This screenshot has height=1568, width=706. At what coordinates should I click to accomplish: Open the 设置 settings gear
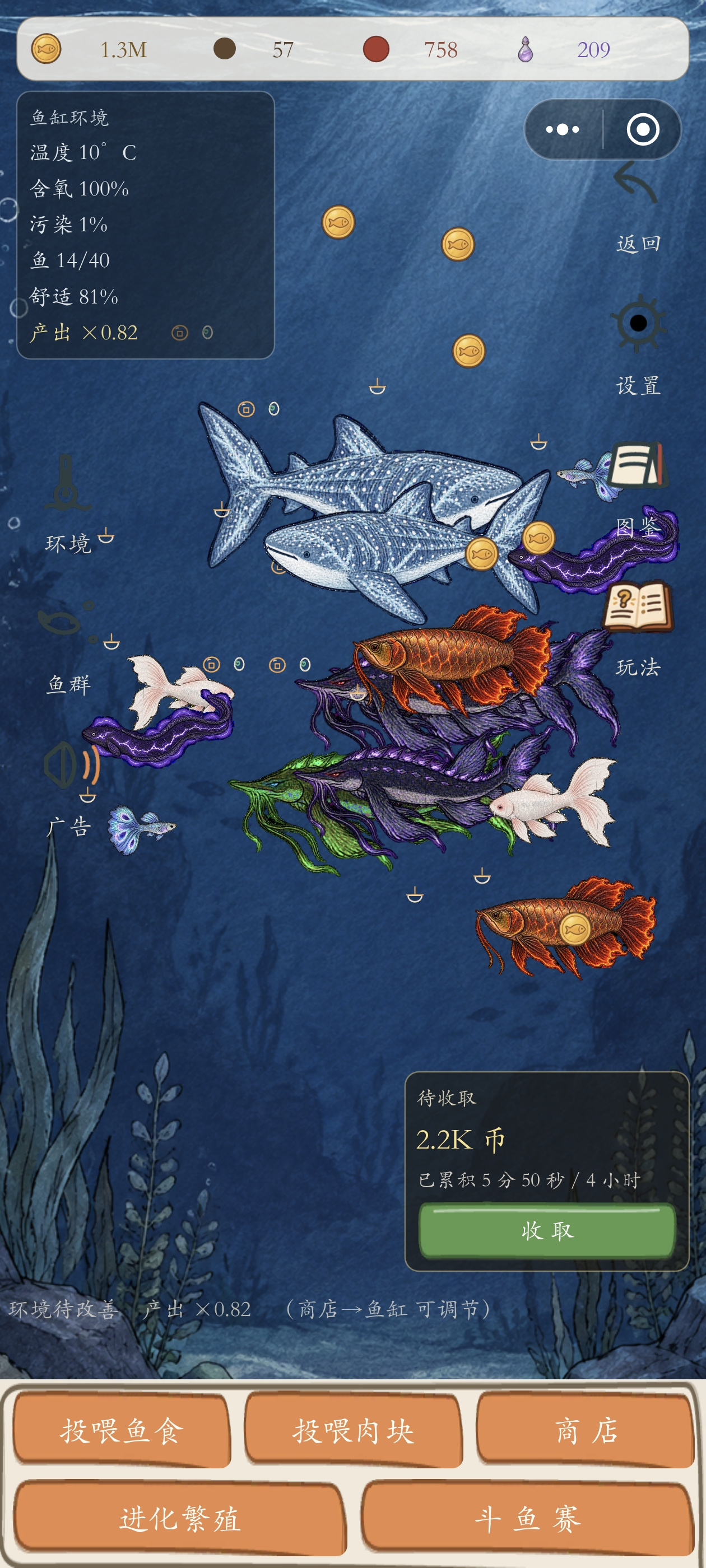click(x=638, y=345)
